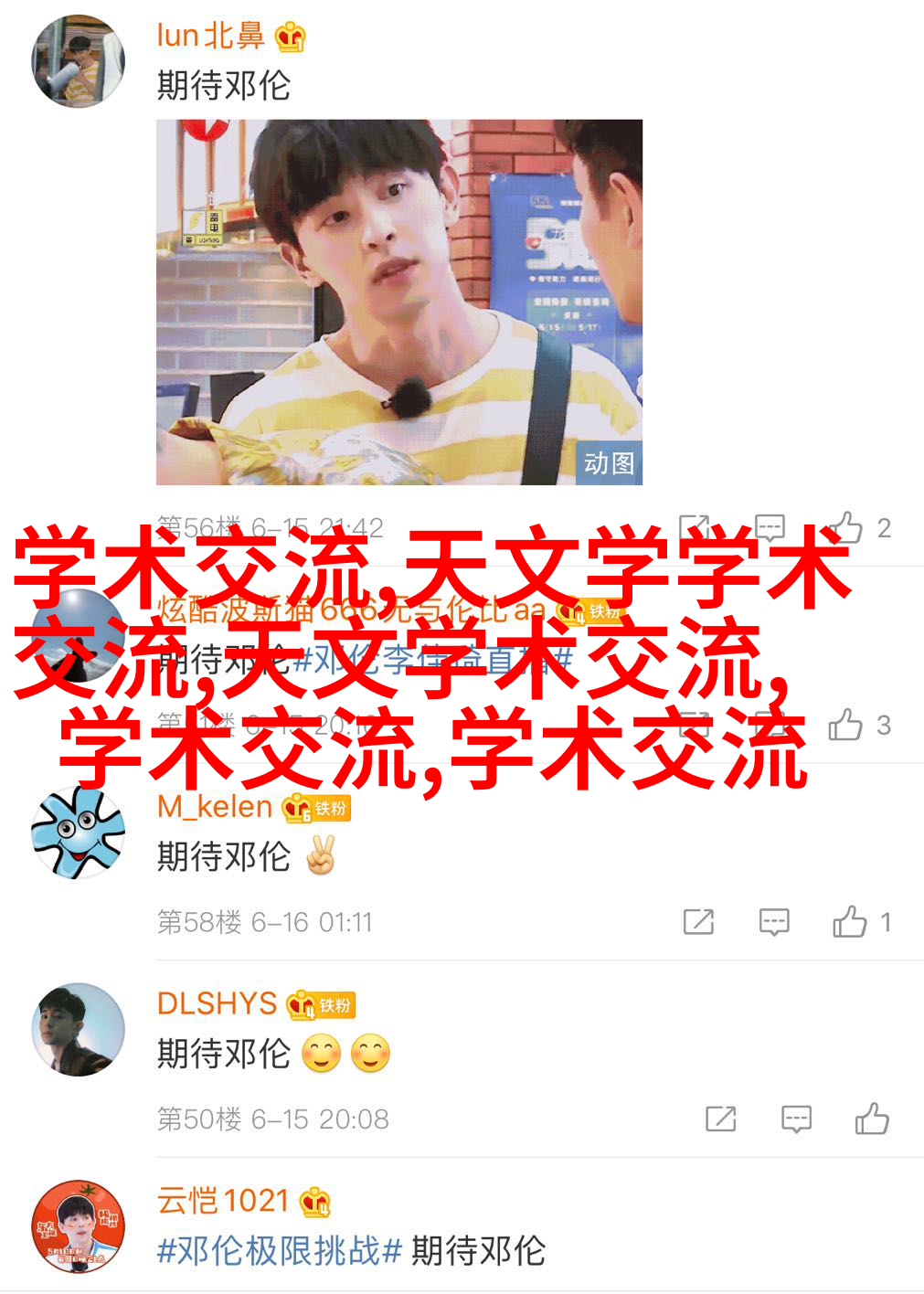924x1294 pixels.
Task: Like the floor 57 comment with 3 likes
Action: [x=845, y=726]
